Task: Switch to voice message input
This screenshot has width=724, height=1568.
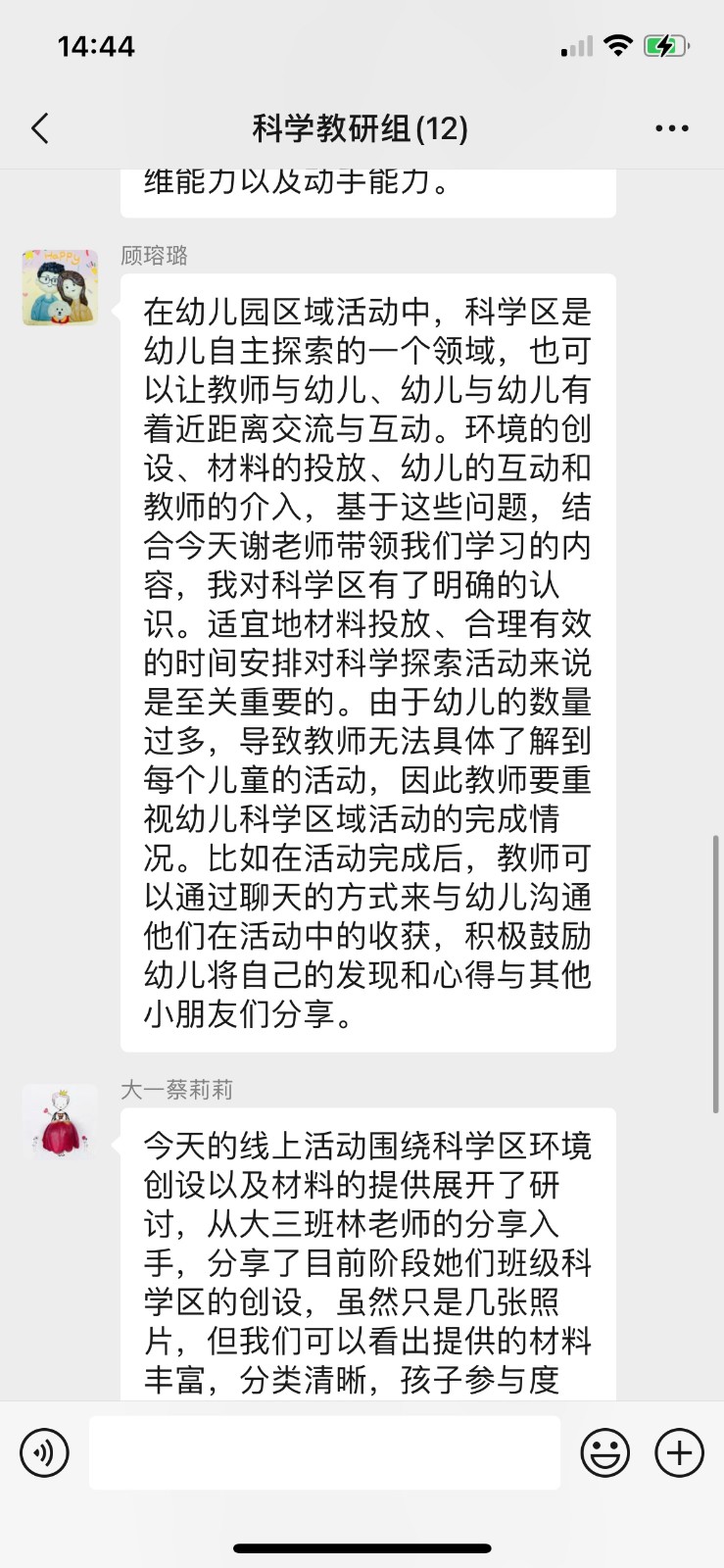Action: [45, 1452]
